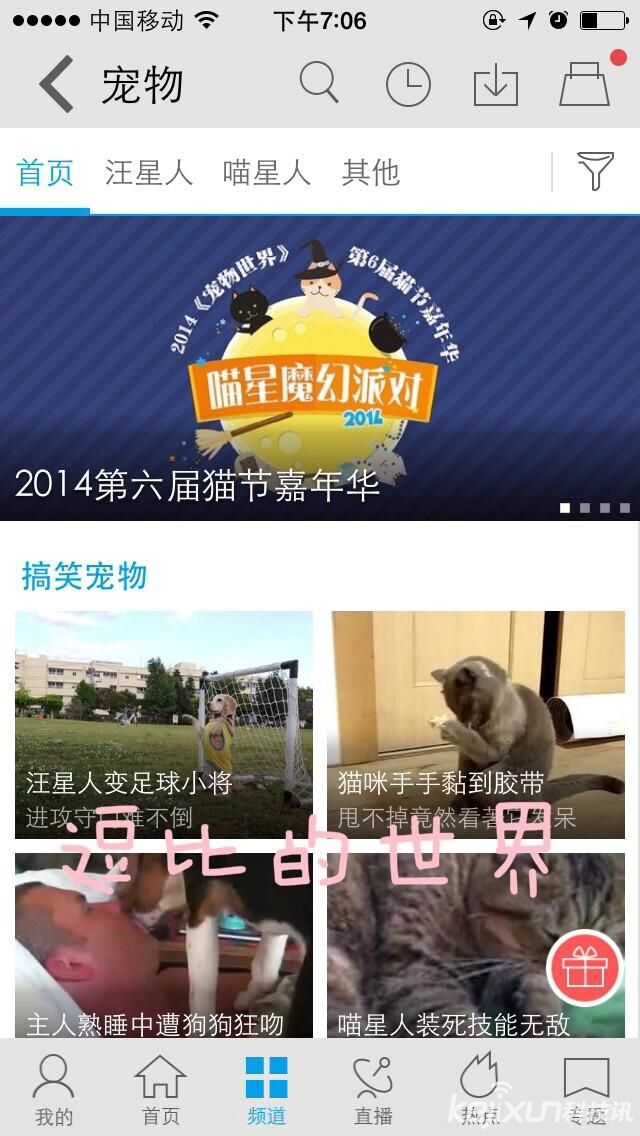Open the search magnifier icon
Screen dimensions: 640x1136
click(x=319, y=83)
